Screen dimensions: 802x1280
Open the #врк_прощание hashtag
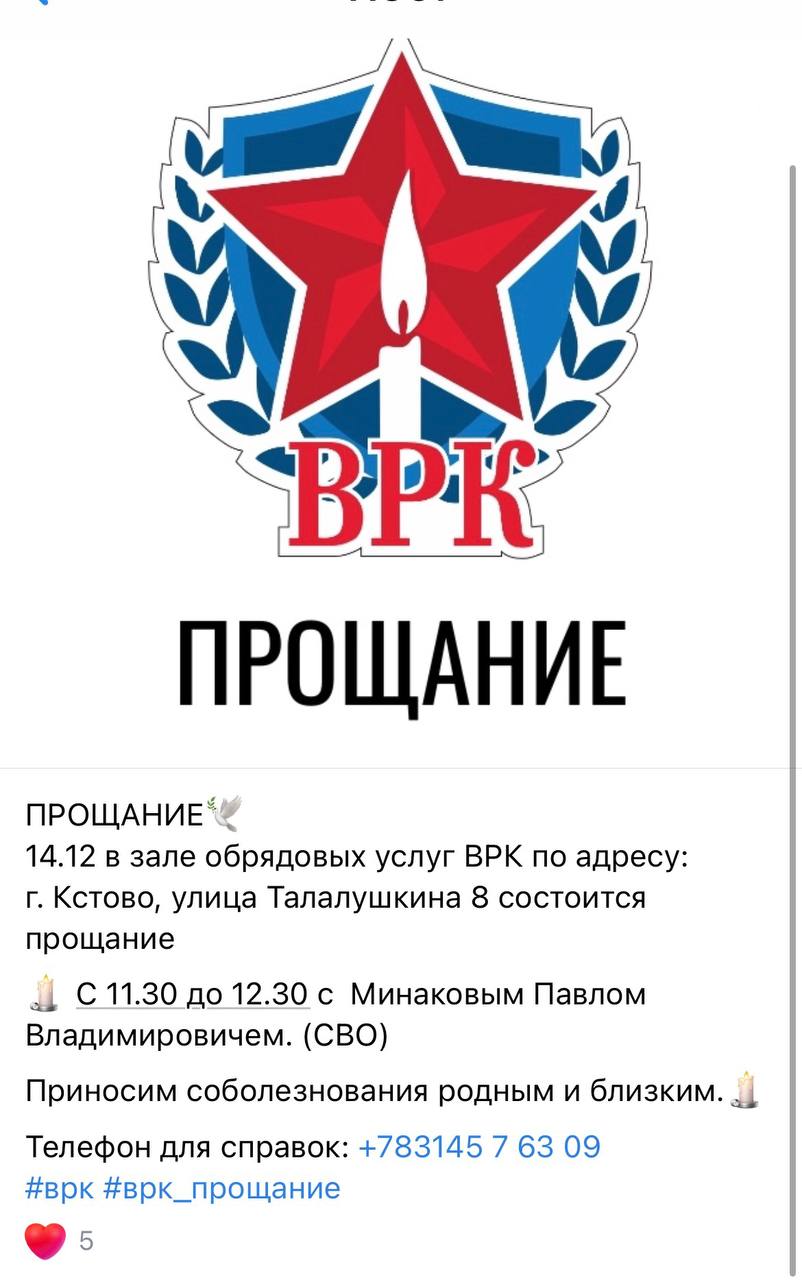[221, 1188]
